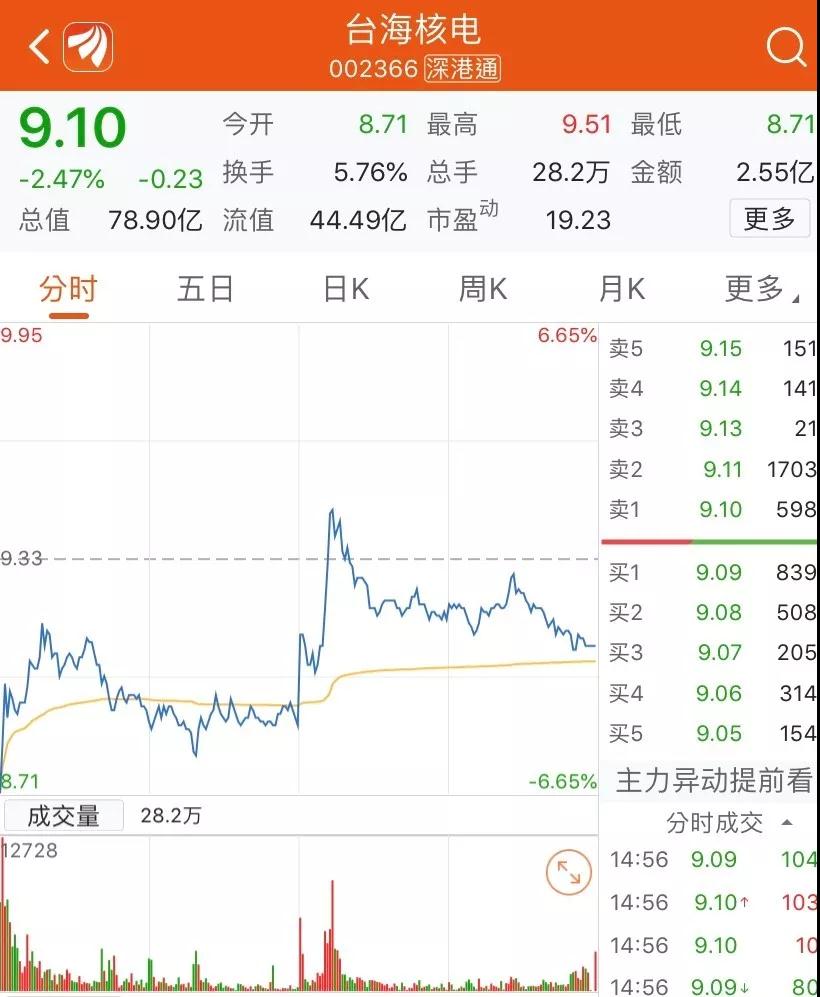Switch to the 五日 chart tab
The image size is (820, 997).
205,290
